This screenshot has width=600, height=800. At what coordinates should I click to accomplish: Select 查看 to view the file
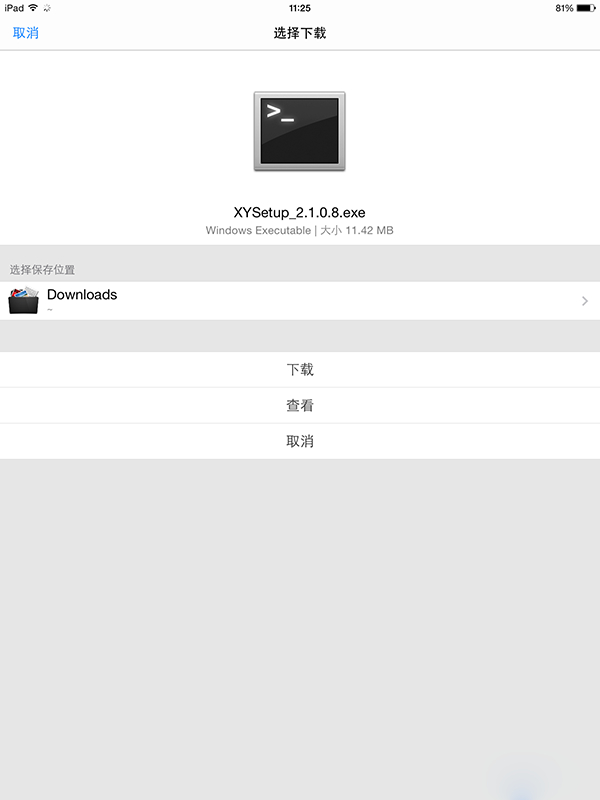300,406
